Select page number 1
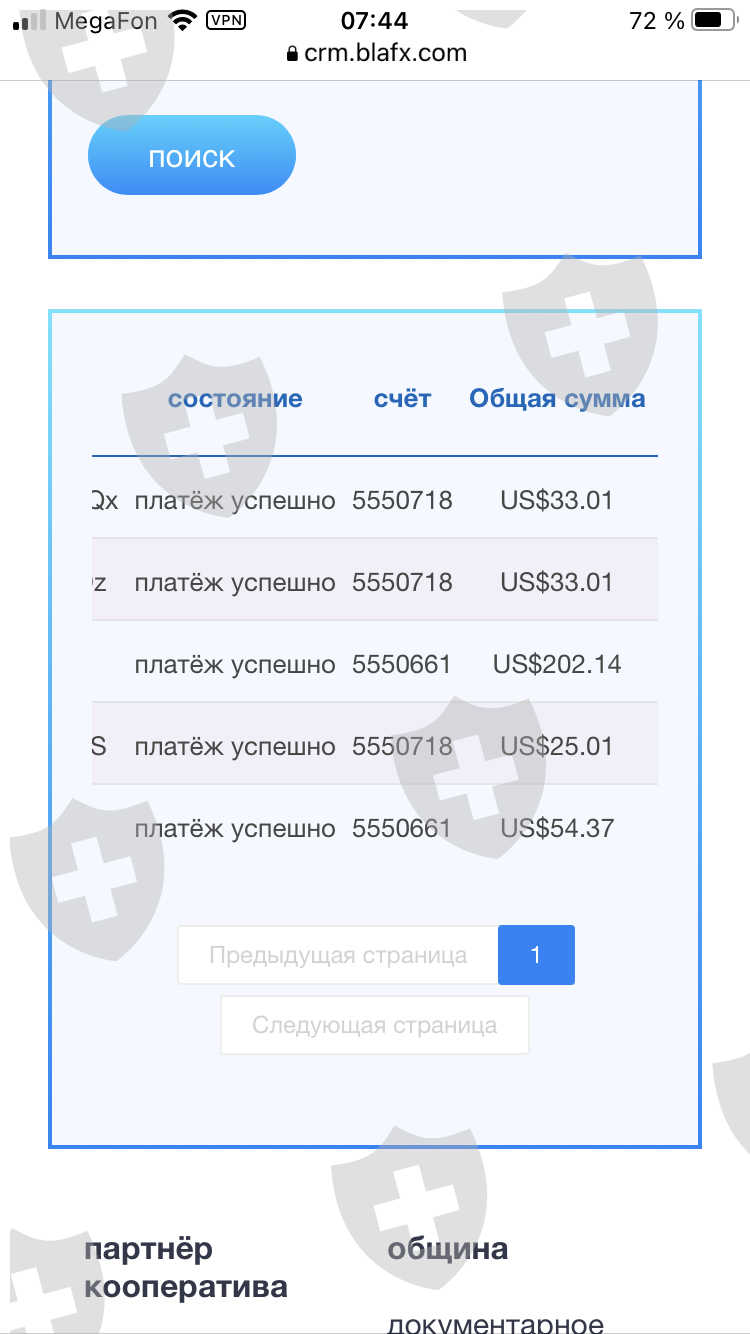Image resolution: width=750 pixels, height=1334 pixels. point(536,955)
